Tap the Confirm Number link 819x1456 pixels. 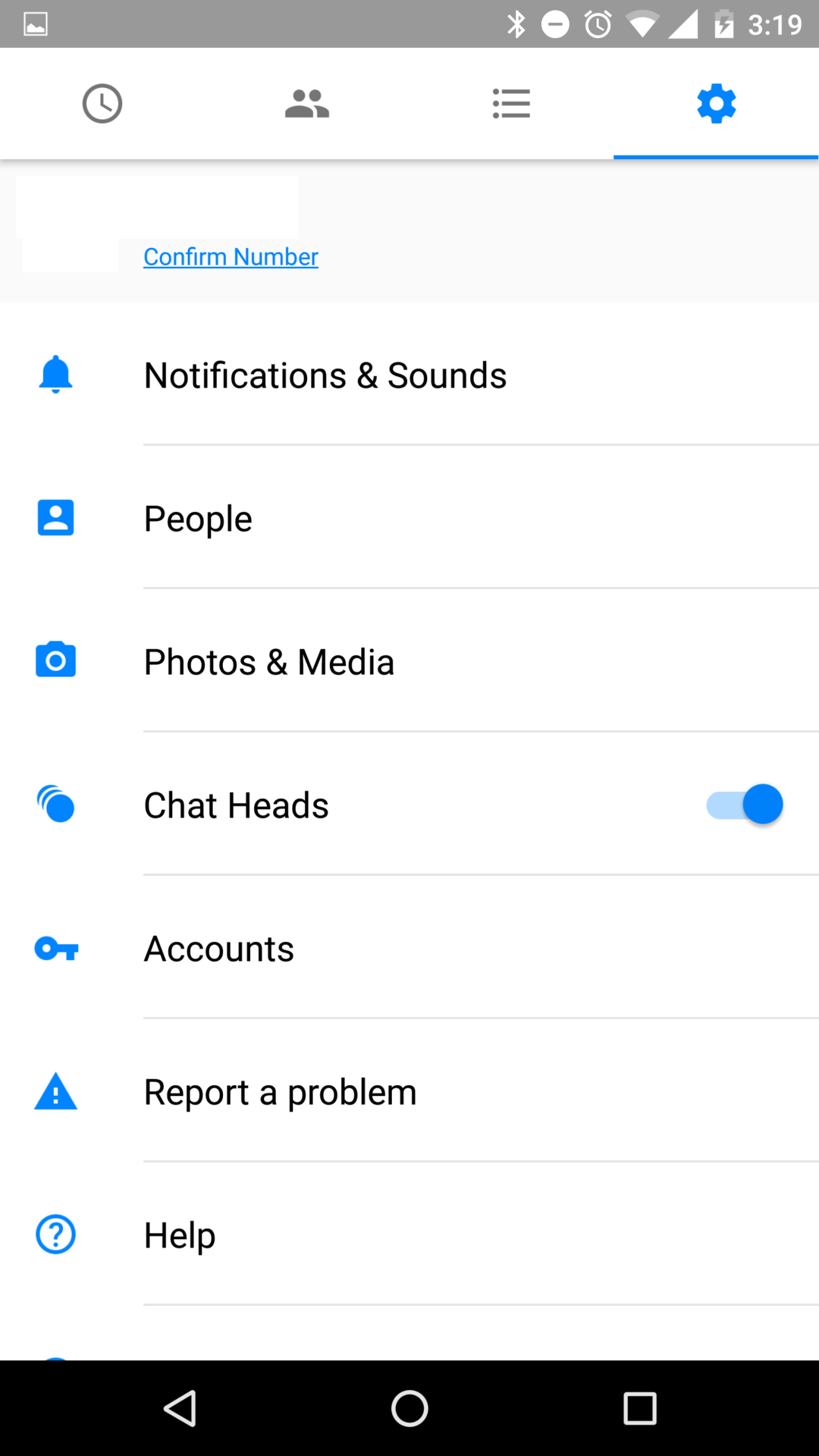click(231, 257)
